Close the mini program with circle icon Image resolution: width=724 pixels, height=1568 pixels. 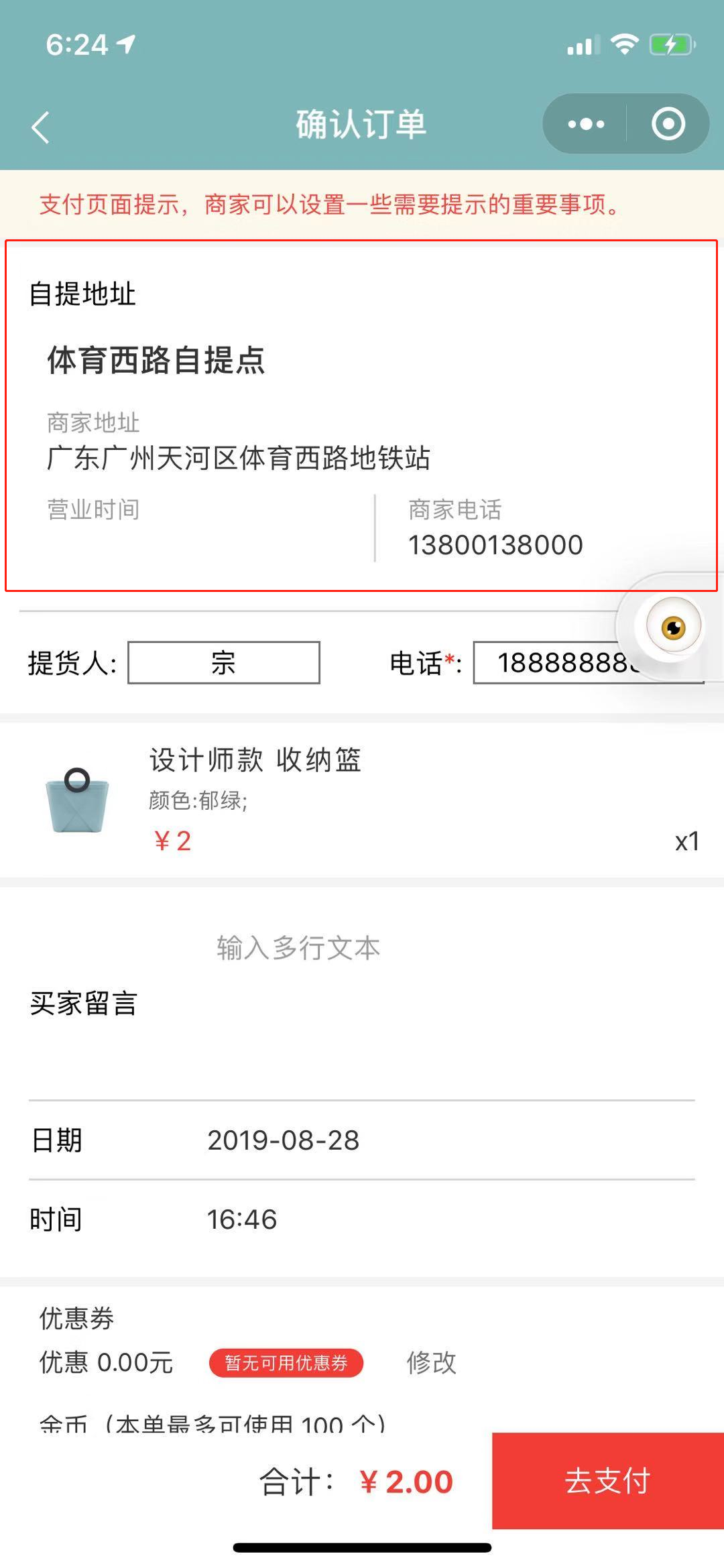coord(668,124)
